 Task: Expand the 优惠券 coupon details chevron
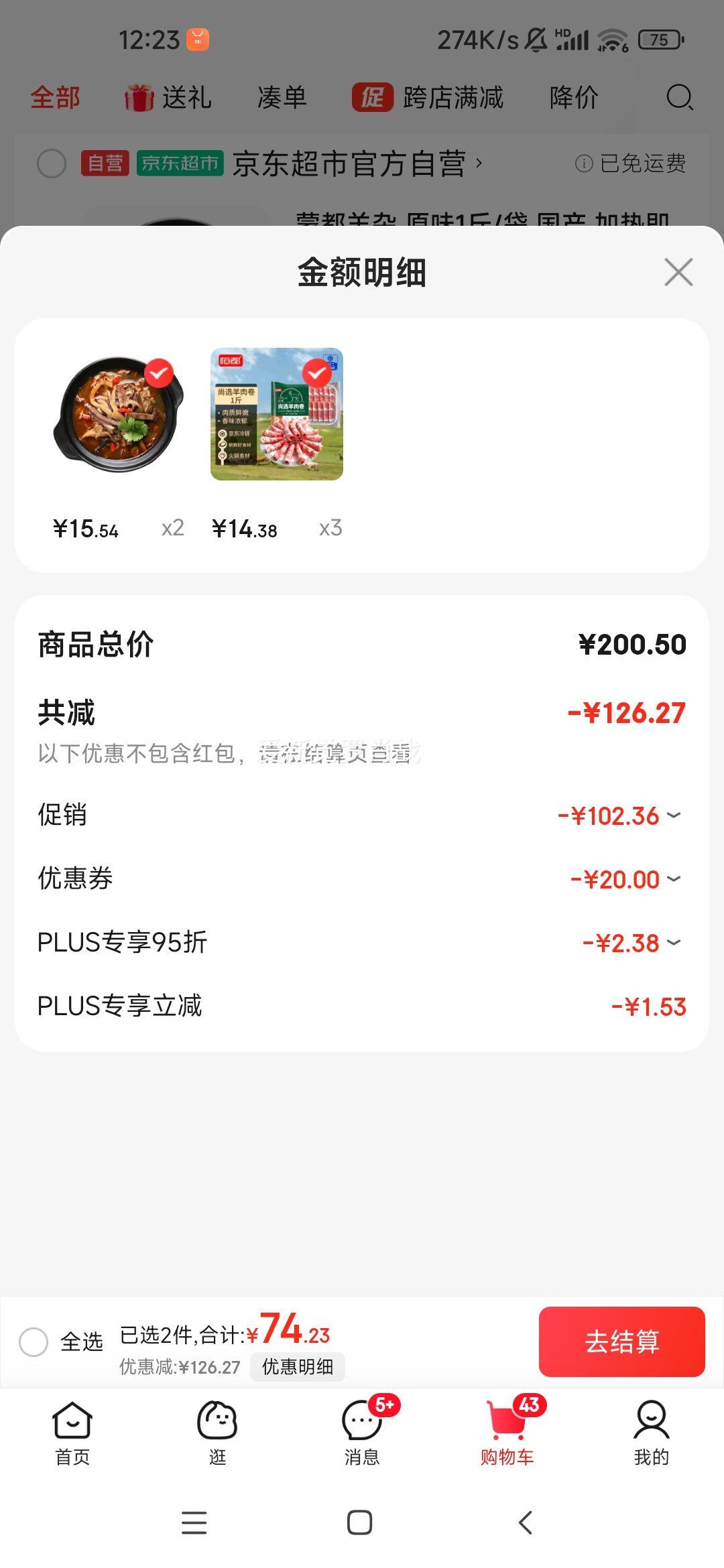(x=674, y=878)
